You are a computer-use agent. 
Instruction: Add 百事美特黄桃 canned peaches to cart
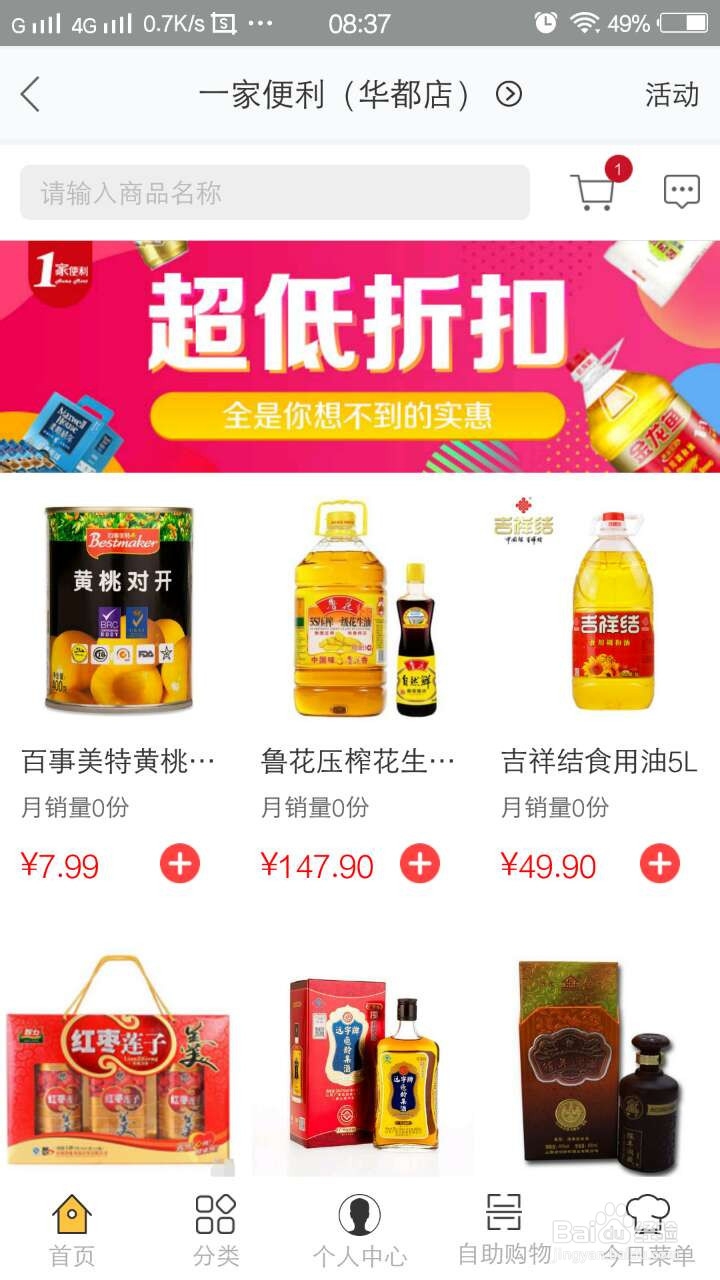pos(180,864)
